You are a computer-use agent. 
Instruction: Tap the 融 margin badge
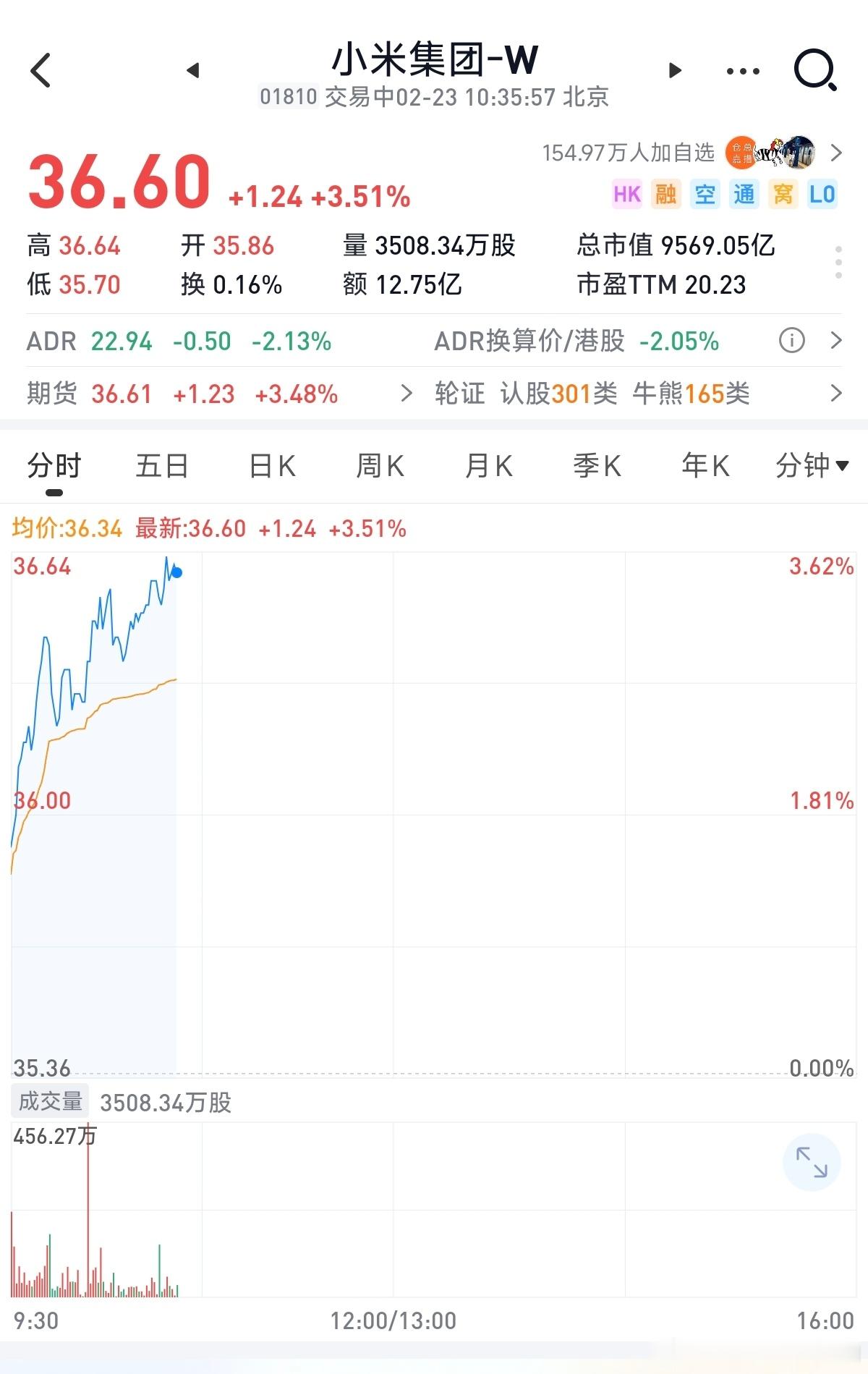click(665, 194)
